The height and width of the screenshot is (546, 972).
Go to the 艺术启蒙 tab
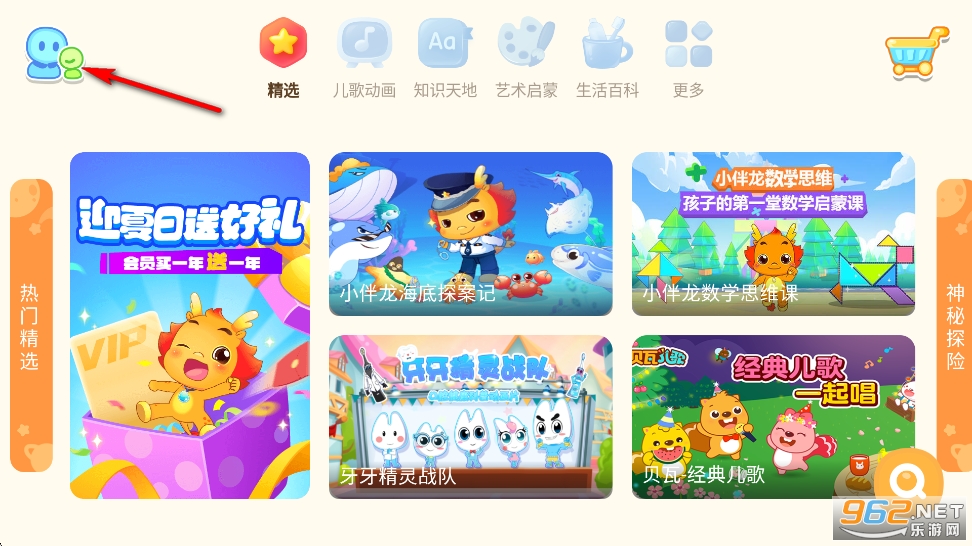(x=526, y=58)
